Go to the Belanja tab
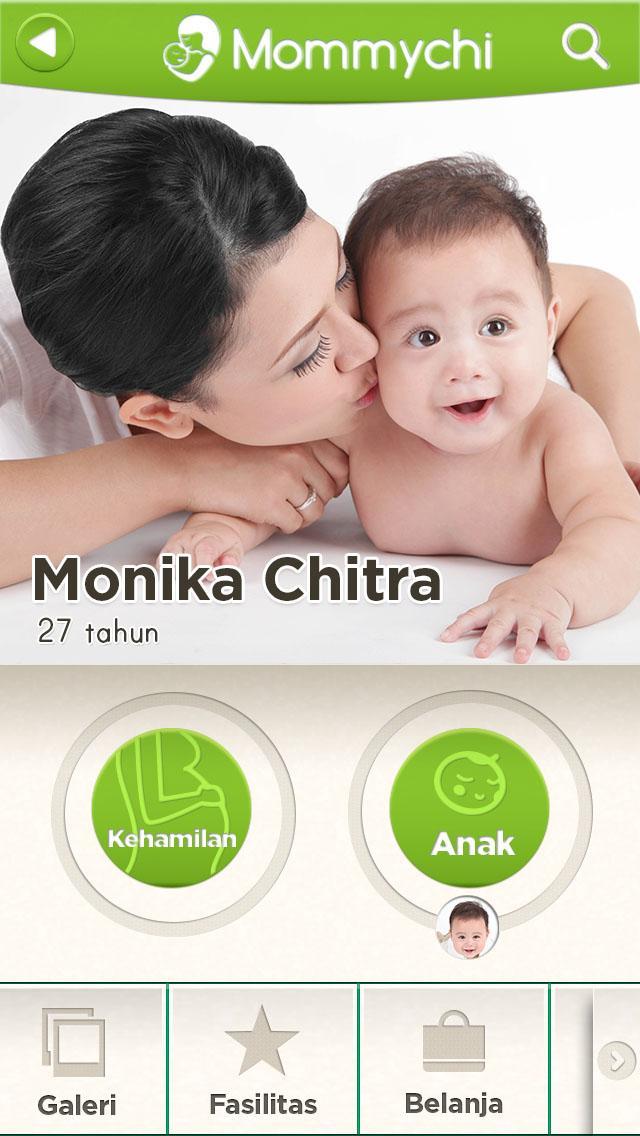Image resolution: width=640 pixels, height=1136 pixels. click(x=454, y=1059)
